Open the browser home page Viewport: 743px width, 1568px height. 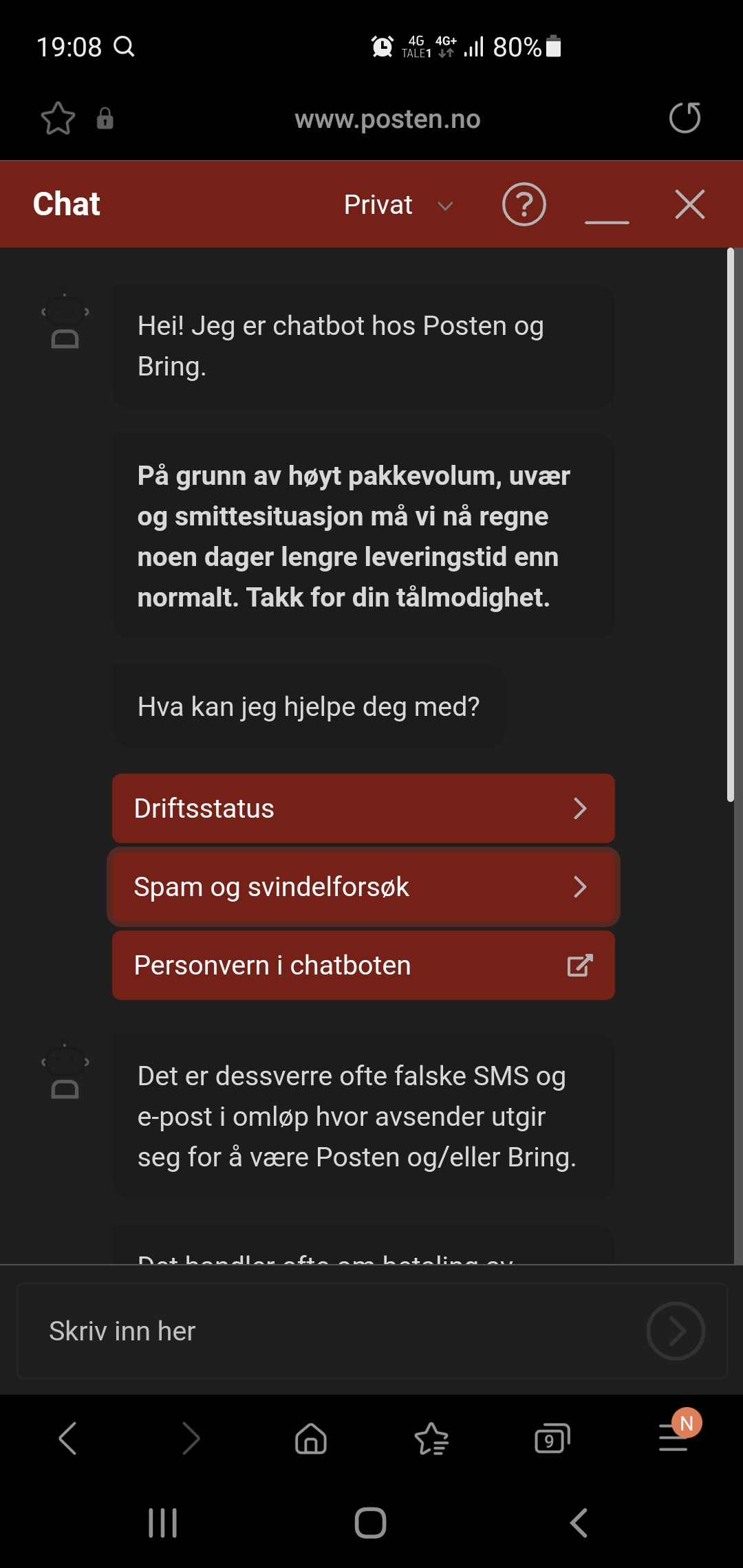pyautogui.click(x=311, y=1438)
